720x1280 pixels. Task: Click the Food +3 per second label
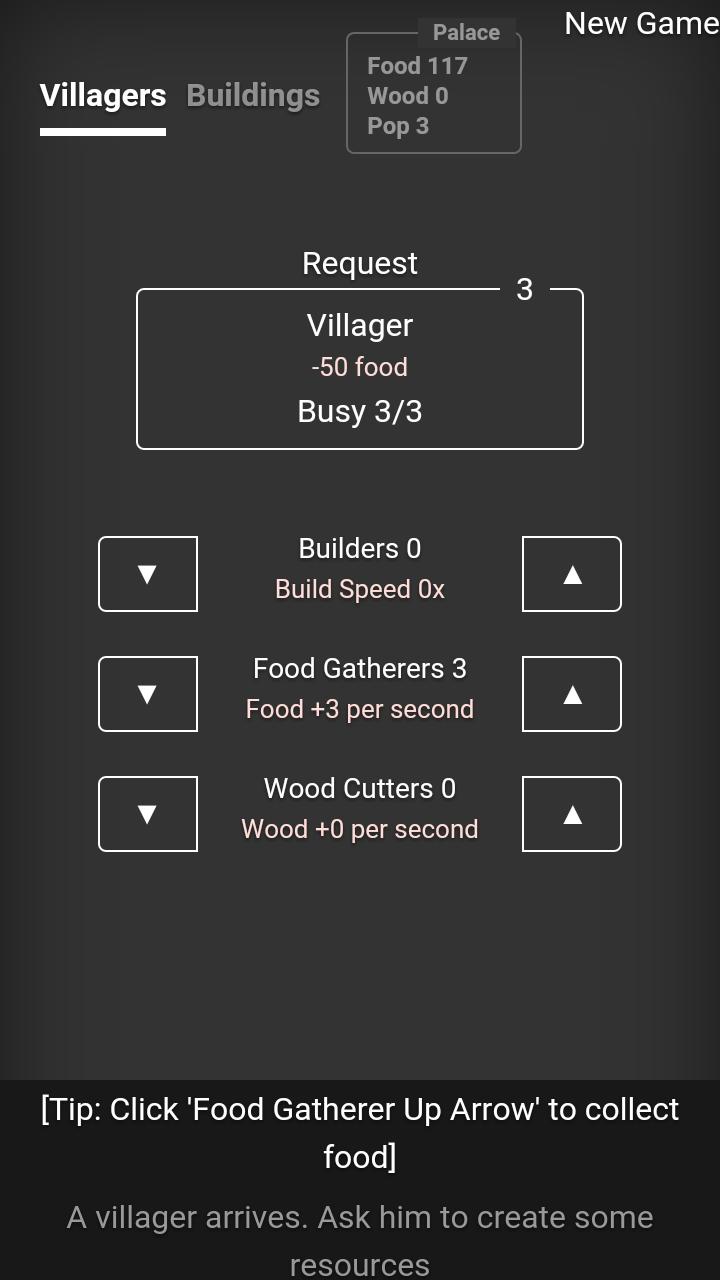pyautogui.click(x=358, y=709)
